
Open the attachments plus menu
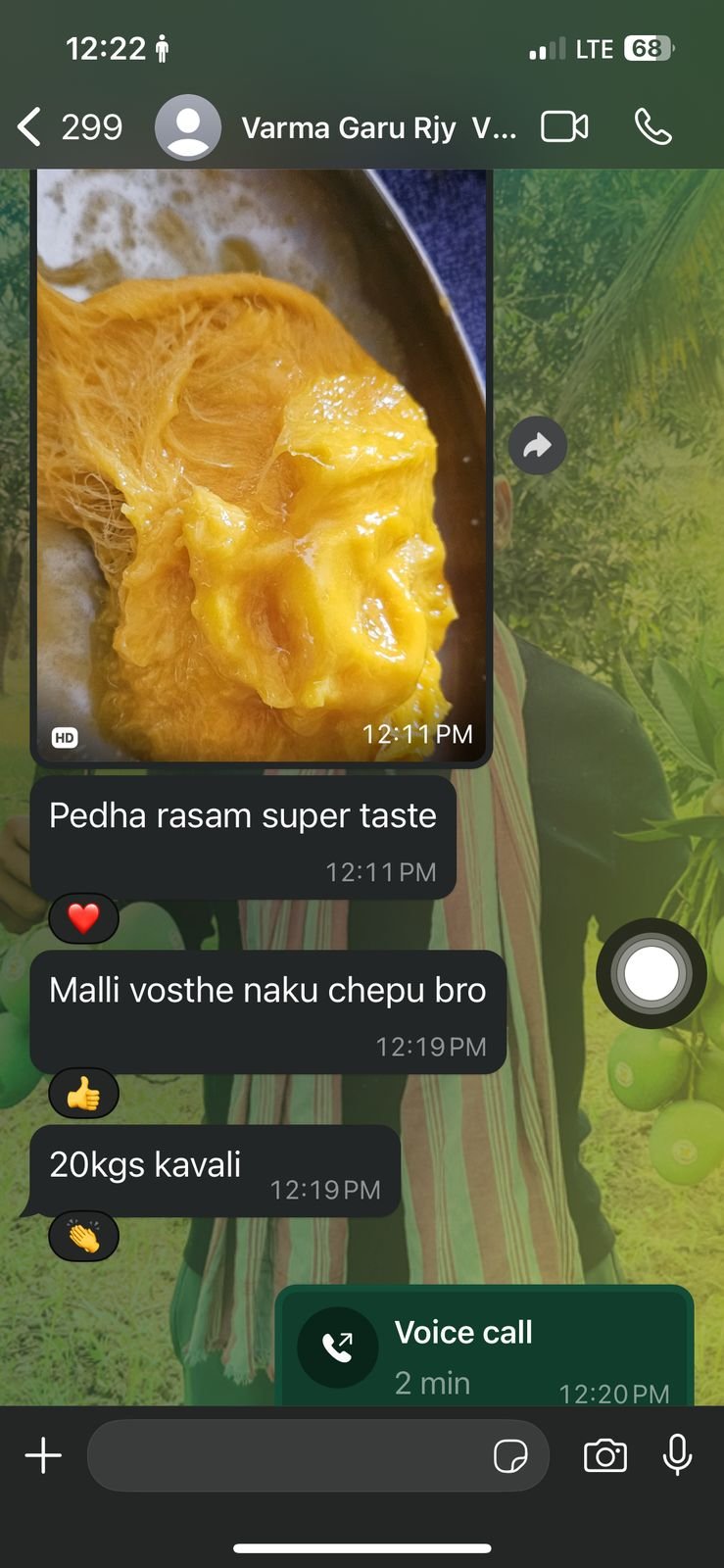[43, 1455]
